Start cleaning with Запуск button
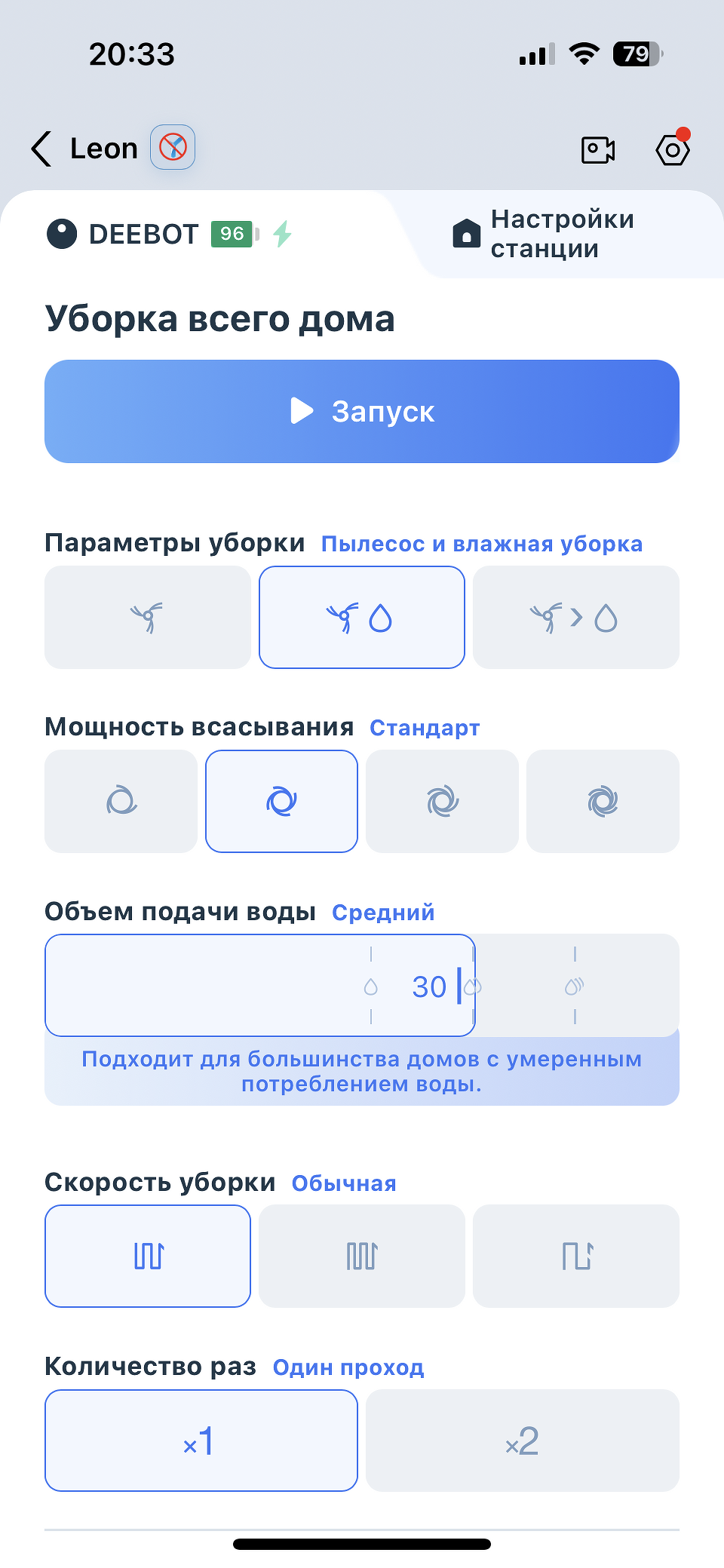Image resolution: width=724 pixels, height=1568 pixels. (362, 411)
